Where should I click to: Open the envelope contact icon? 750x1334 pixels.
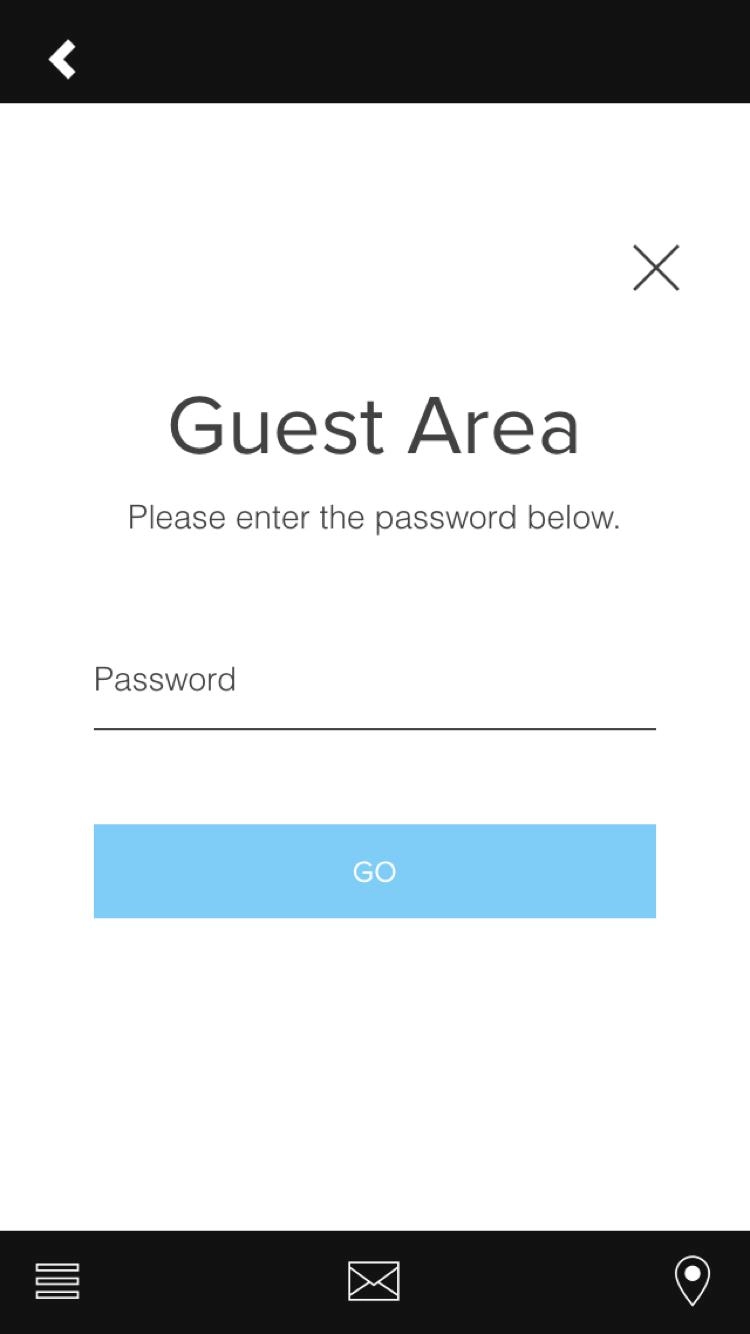374,1281
